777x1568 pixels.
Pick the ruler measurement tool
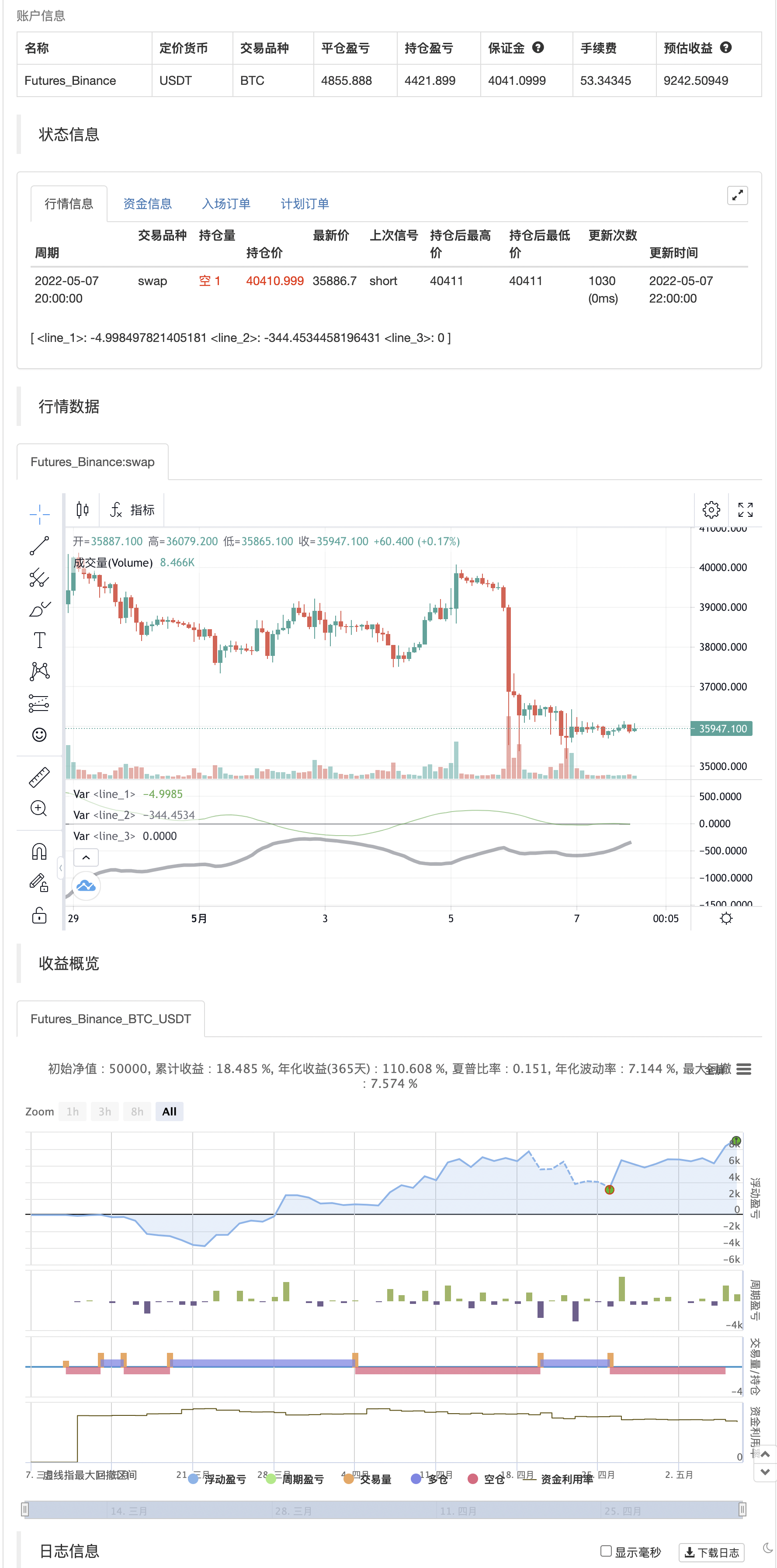coord(40,777)
